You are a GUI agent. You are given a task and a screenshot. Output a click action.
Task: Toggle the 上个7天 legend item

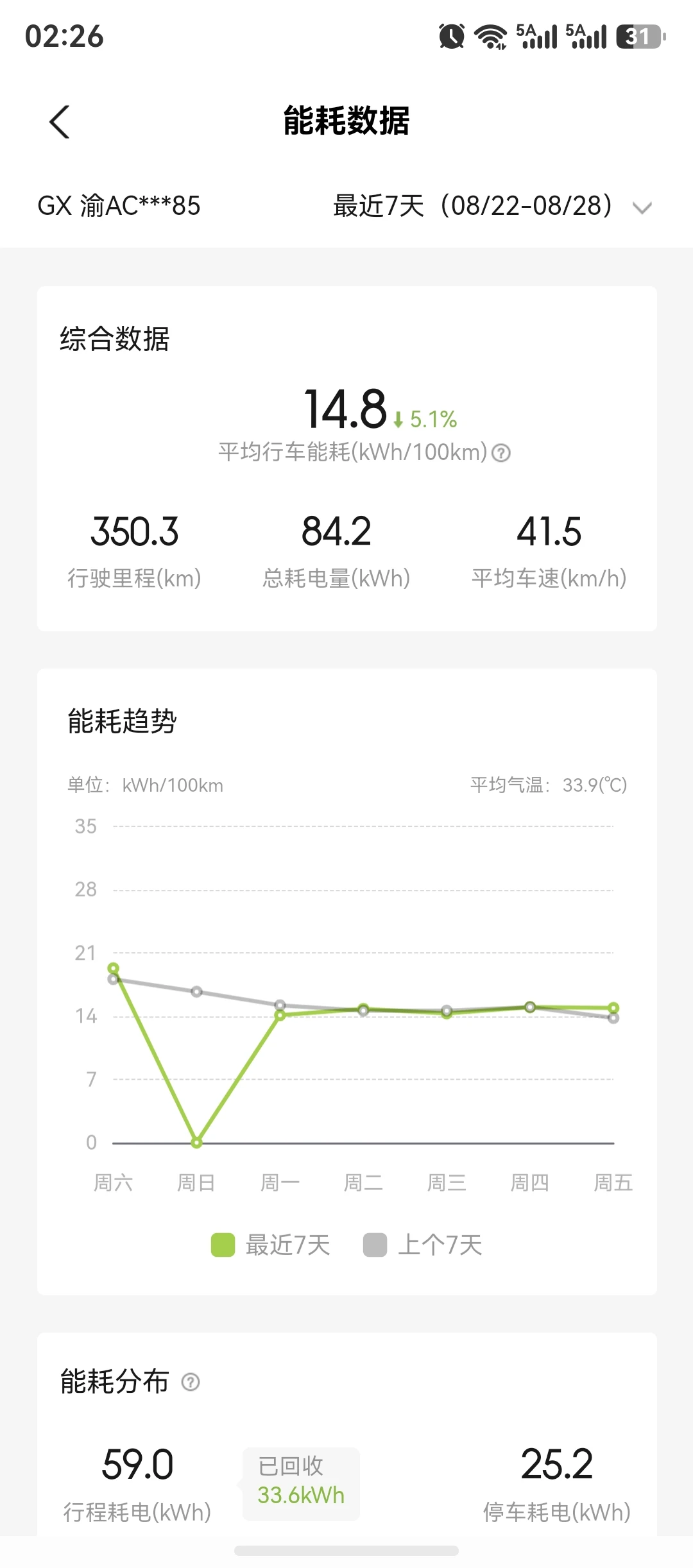coord(423,1245)
